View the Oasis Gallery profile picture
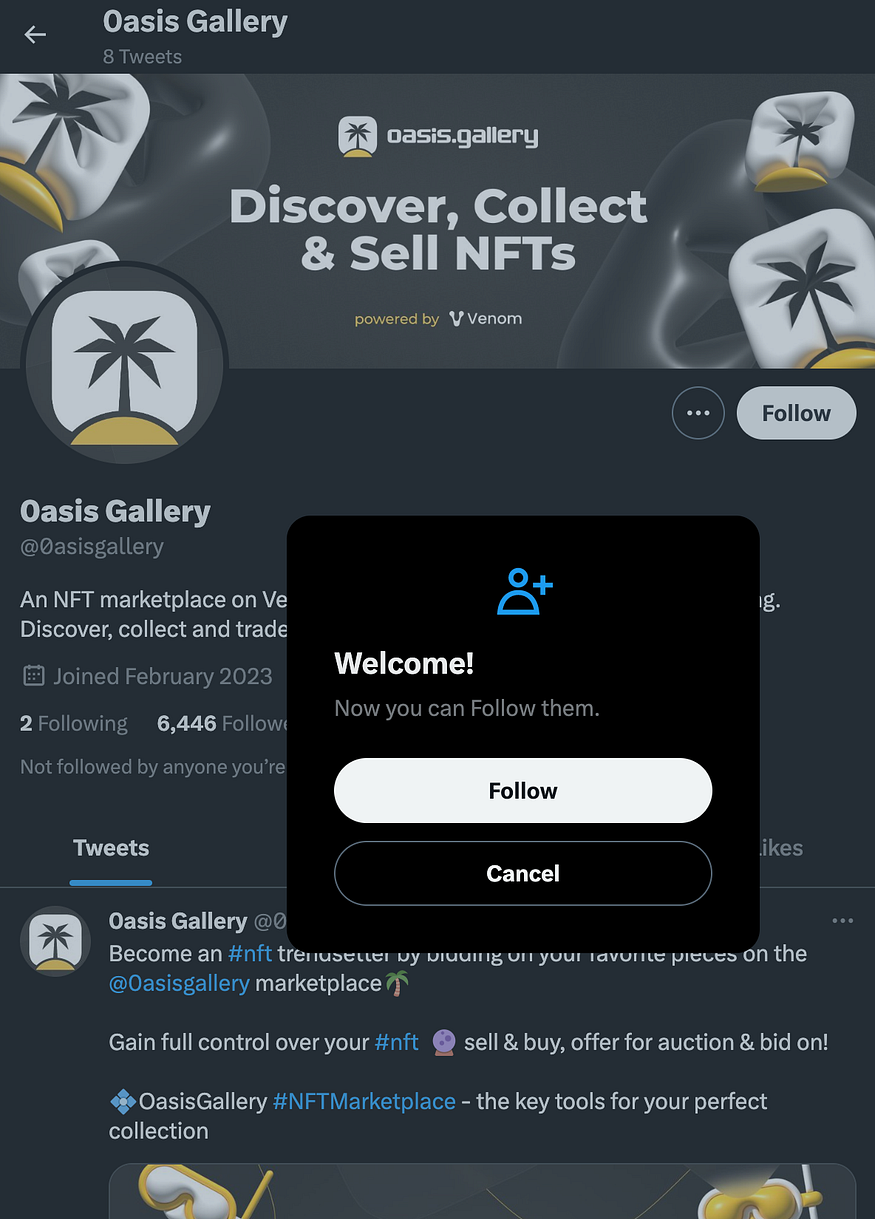 pos(125,367)
